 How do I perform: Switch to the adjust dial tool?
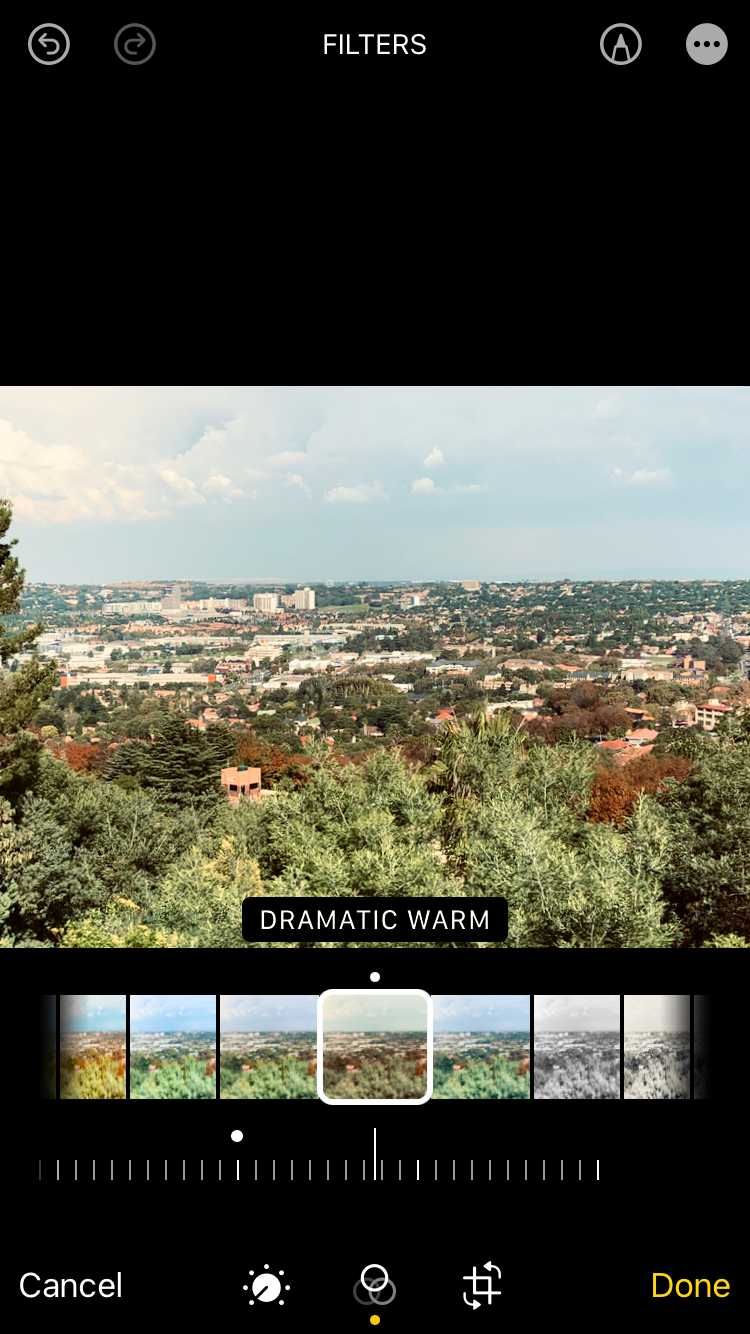267,1286
